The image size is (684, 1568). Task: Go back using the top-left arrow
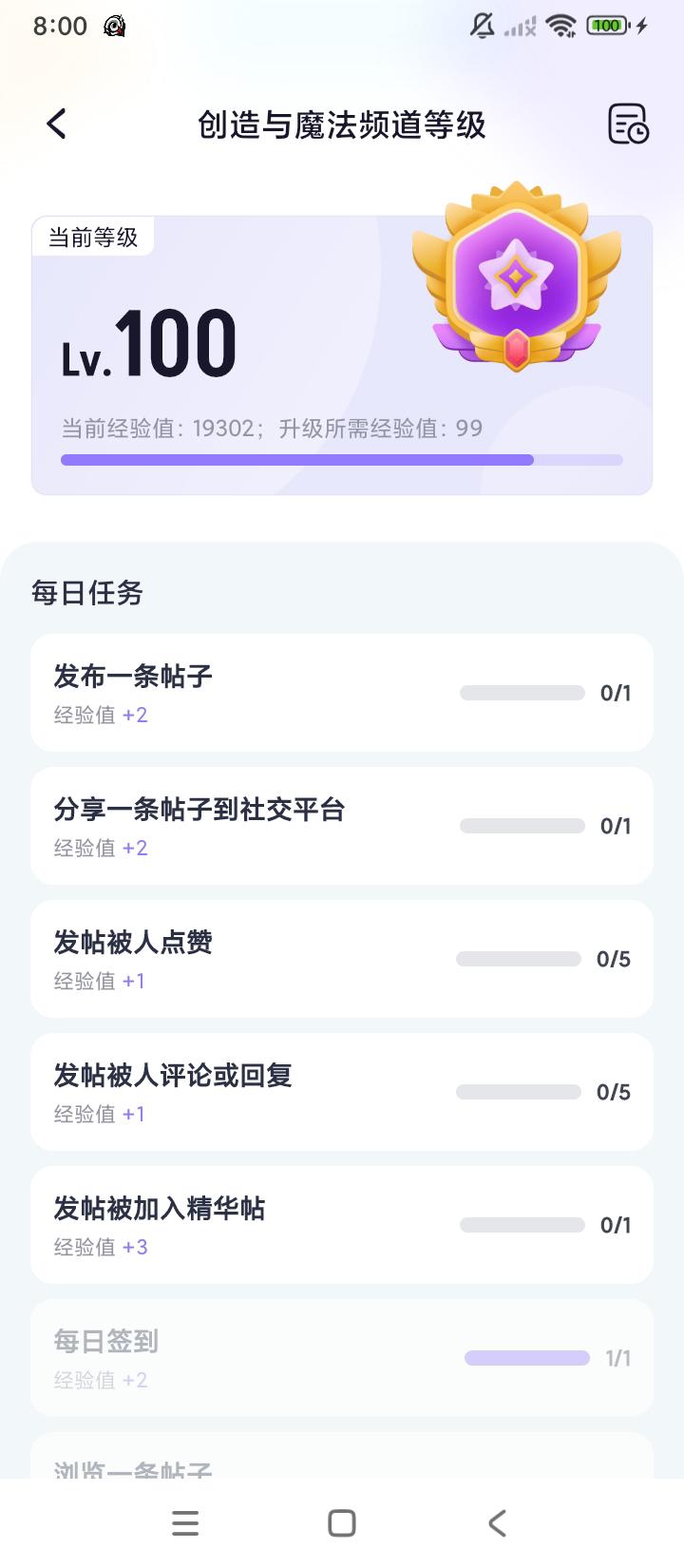pos(56,124)
